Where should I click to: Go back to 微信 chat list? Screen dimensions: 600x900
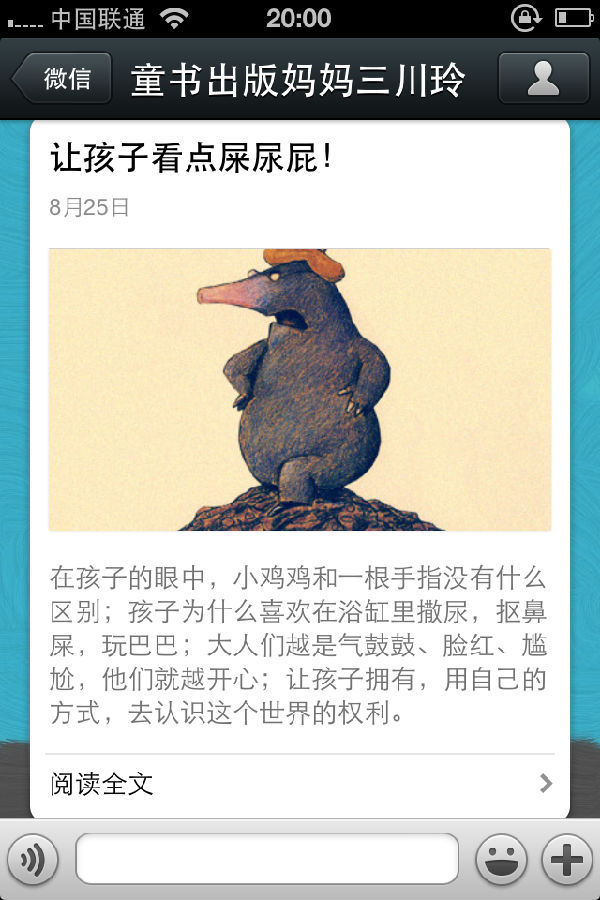pyautogui.click(x=62, y=79)
